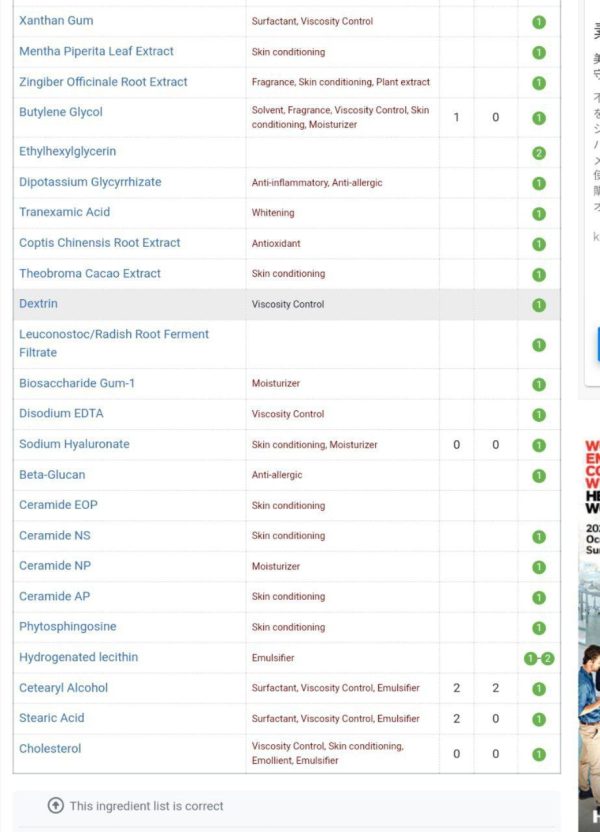600x832 pixels.
Task: Open the Ethylhexylglycerin ingredient link
Action: pyautogui.click(x=67, y=152)
